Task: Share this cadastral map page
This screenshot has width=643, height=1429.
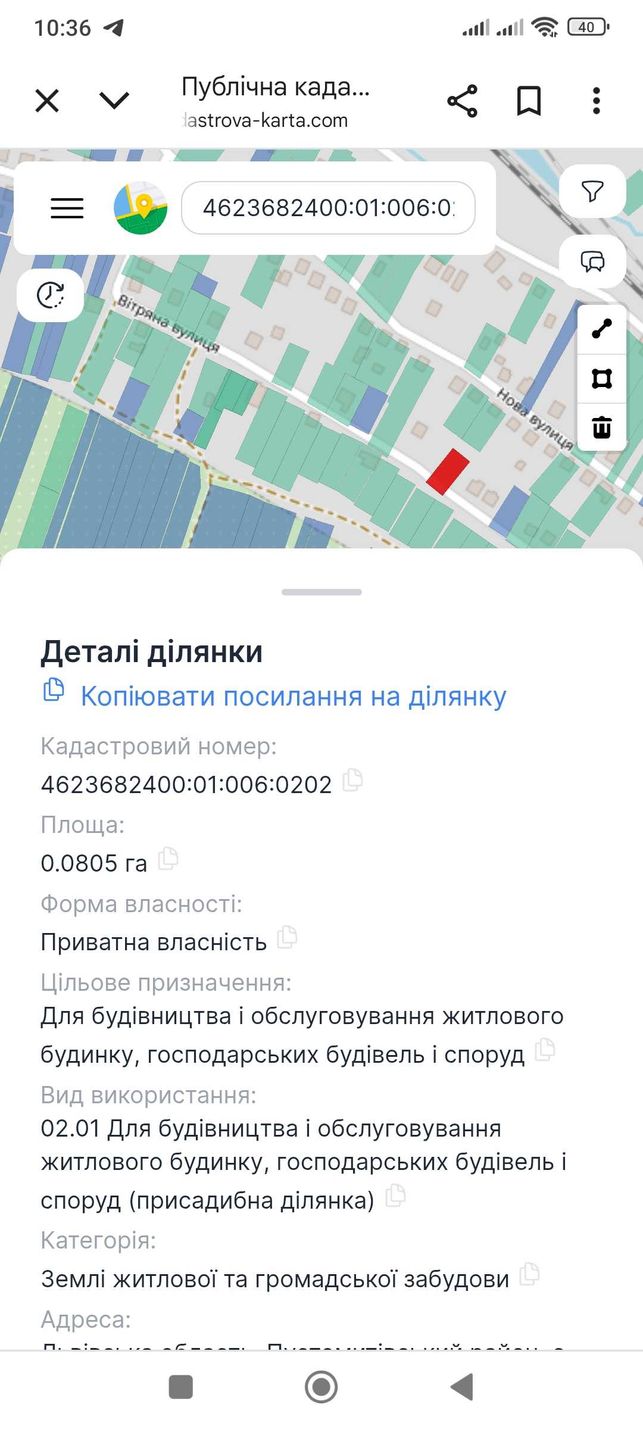Action: pyautogui.click(x=462, y=101)
